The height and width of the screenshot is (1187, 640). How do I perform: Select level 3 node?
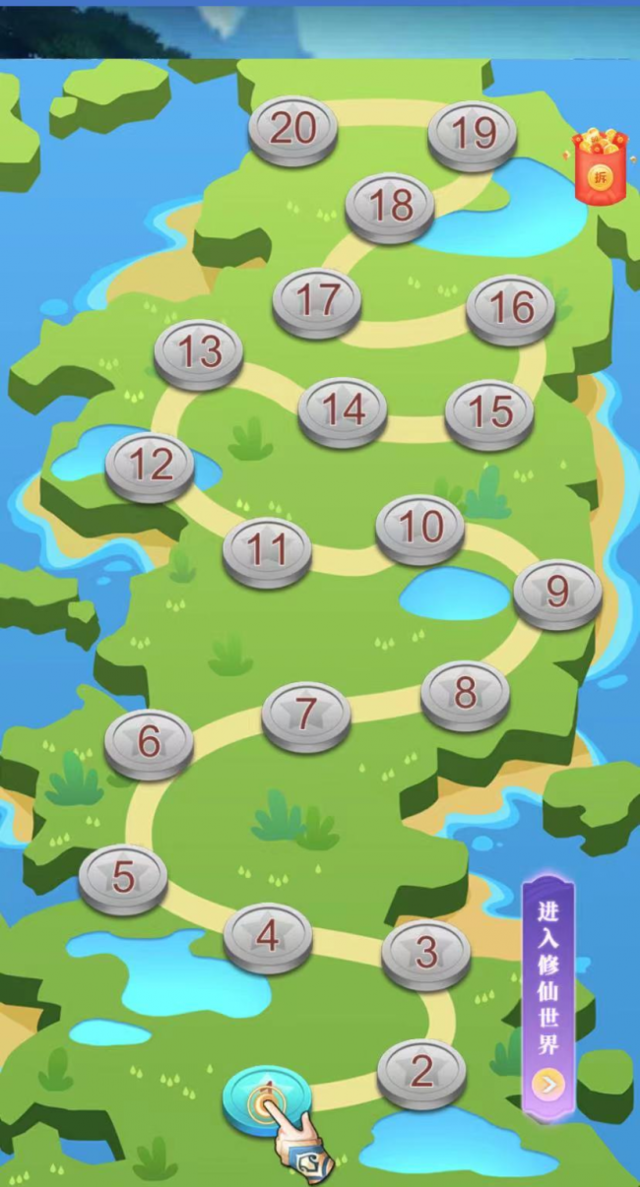426,952
